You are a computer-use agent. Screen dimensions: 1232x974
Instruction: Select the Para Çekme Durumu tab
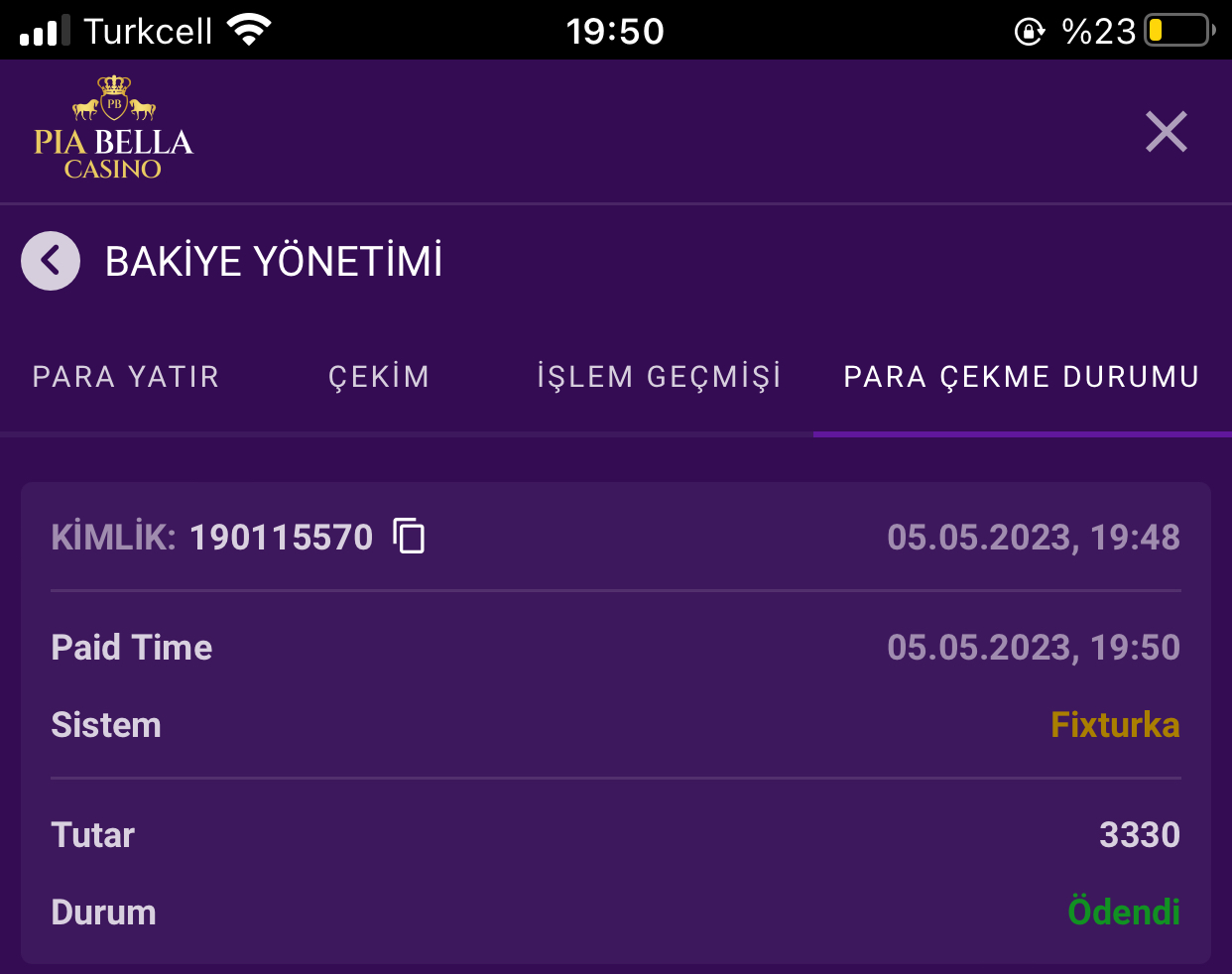click(1022, 377)
